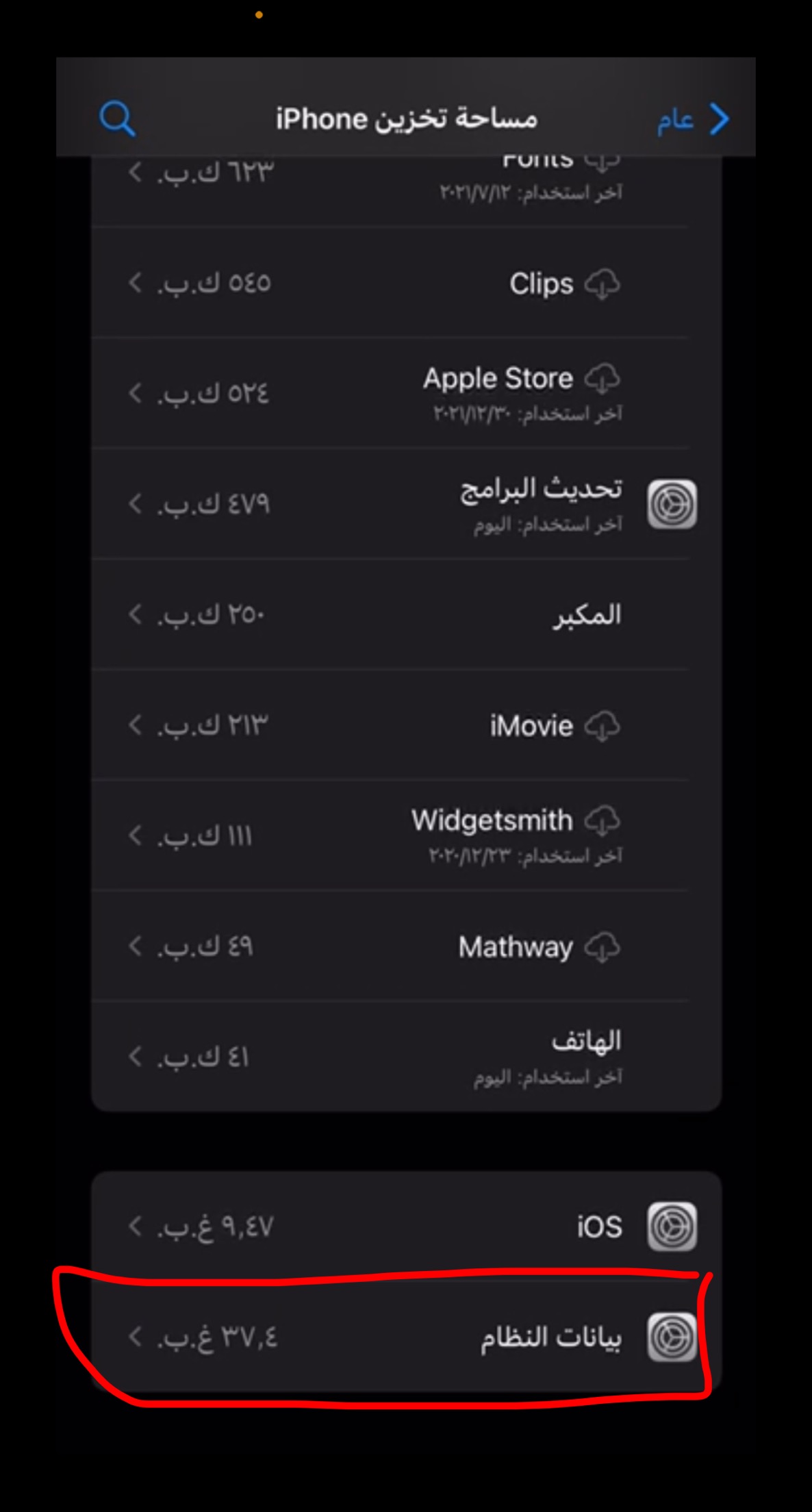Open the iOS storage row
The height and width of the screenshot is (1512, 812).
(x=406, y=1226)
